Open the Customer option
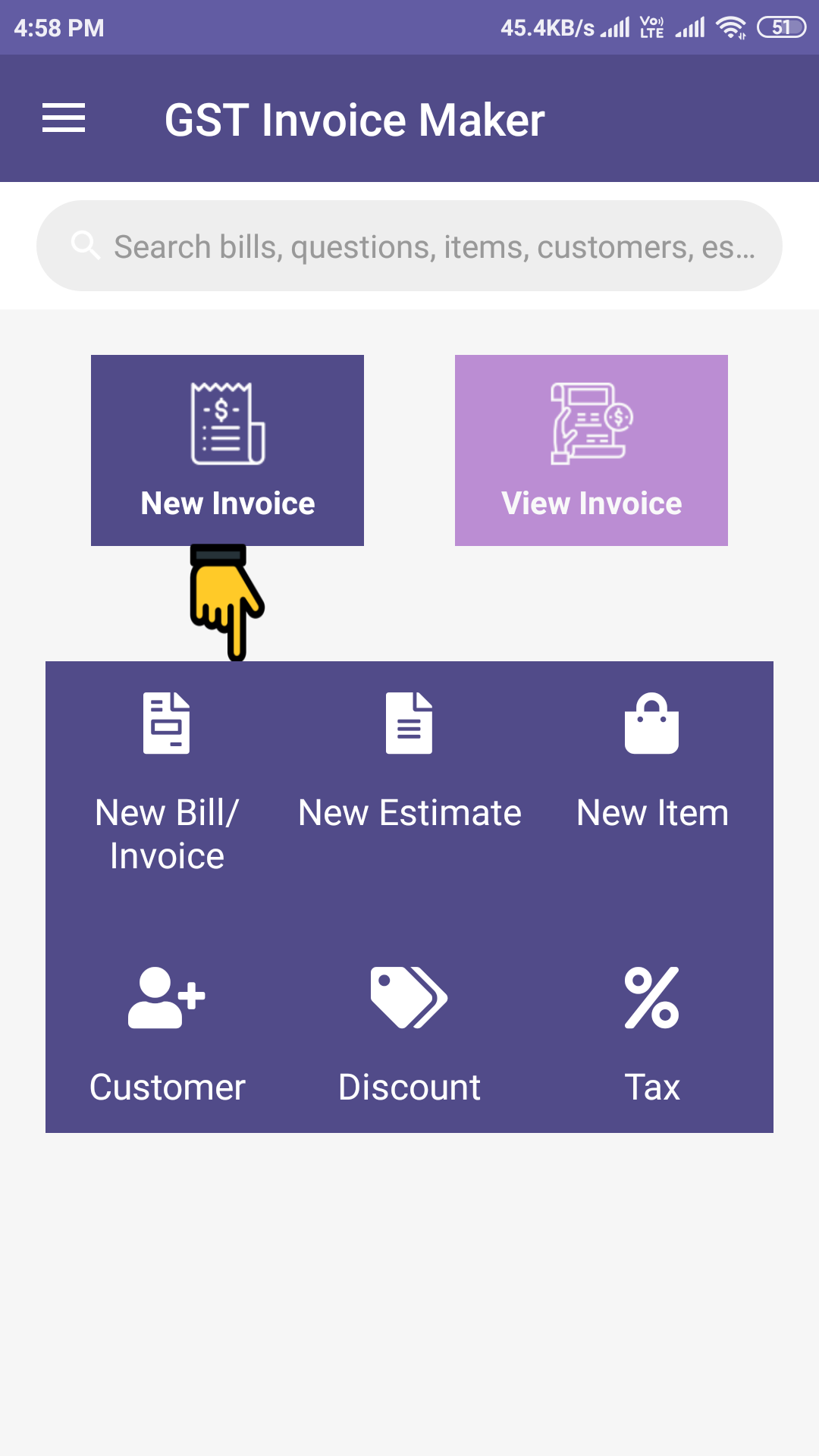Viewport: 819px width, 1456px height. pos(167,1036)
